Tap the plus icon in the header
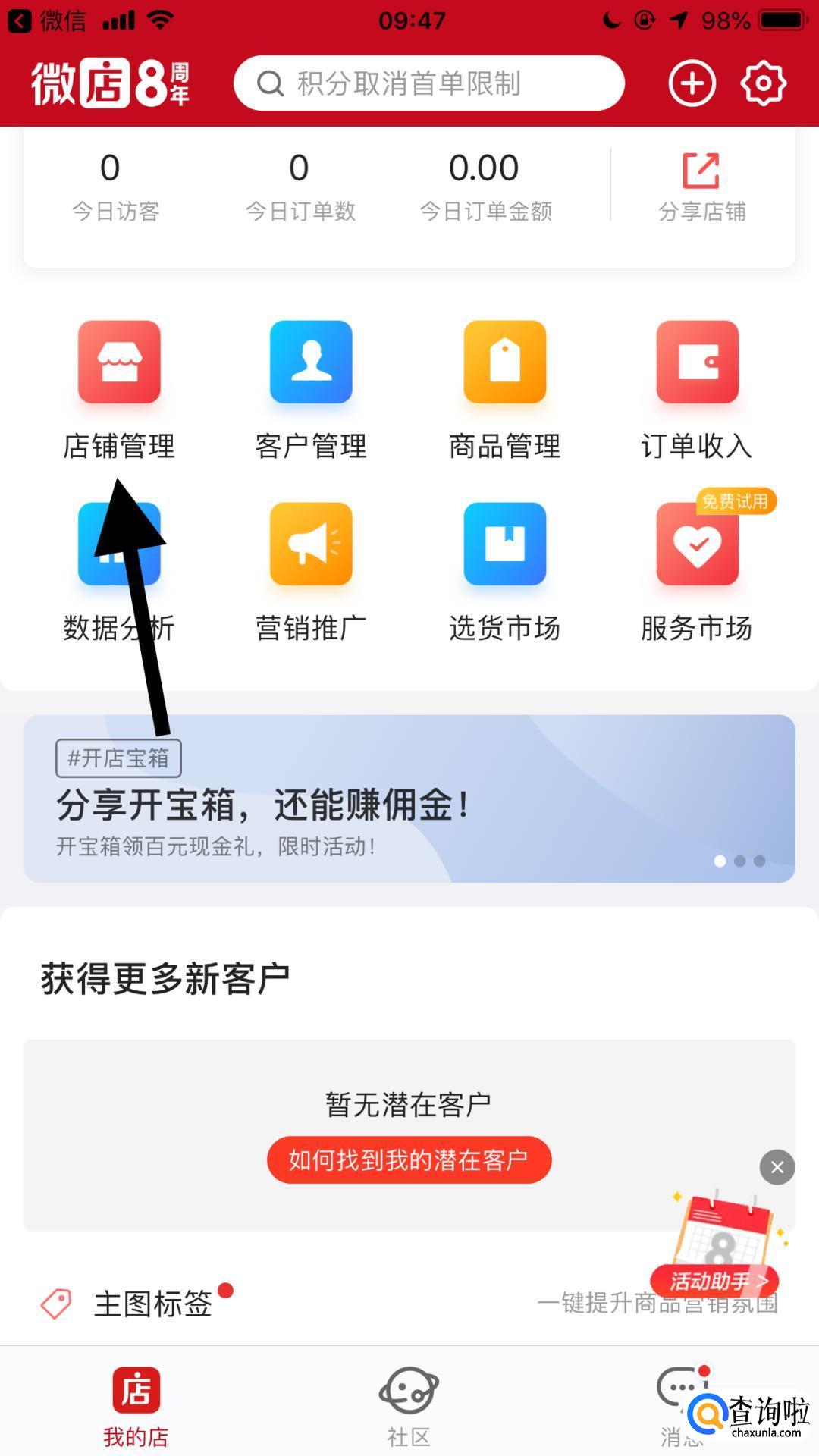819x1456 pixels. (692, 83)
